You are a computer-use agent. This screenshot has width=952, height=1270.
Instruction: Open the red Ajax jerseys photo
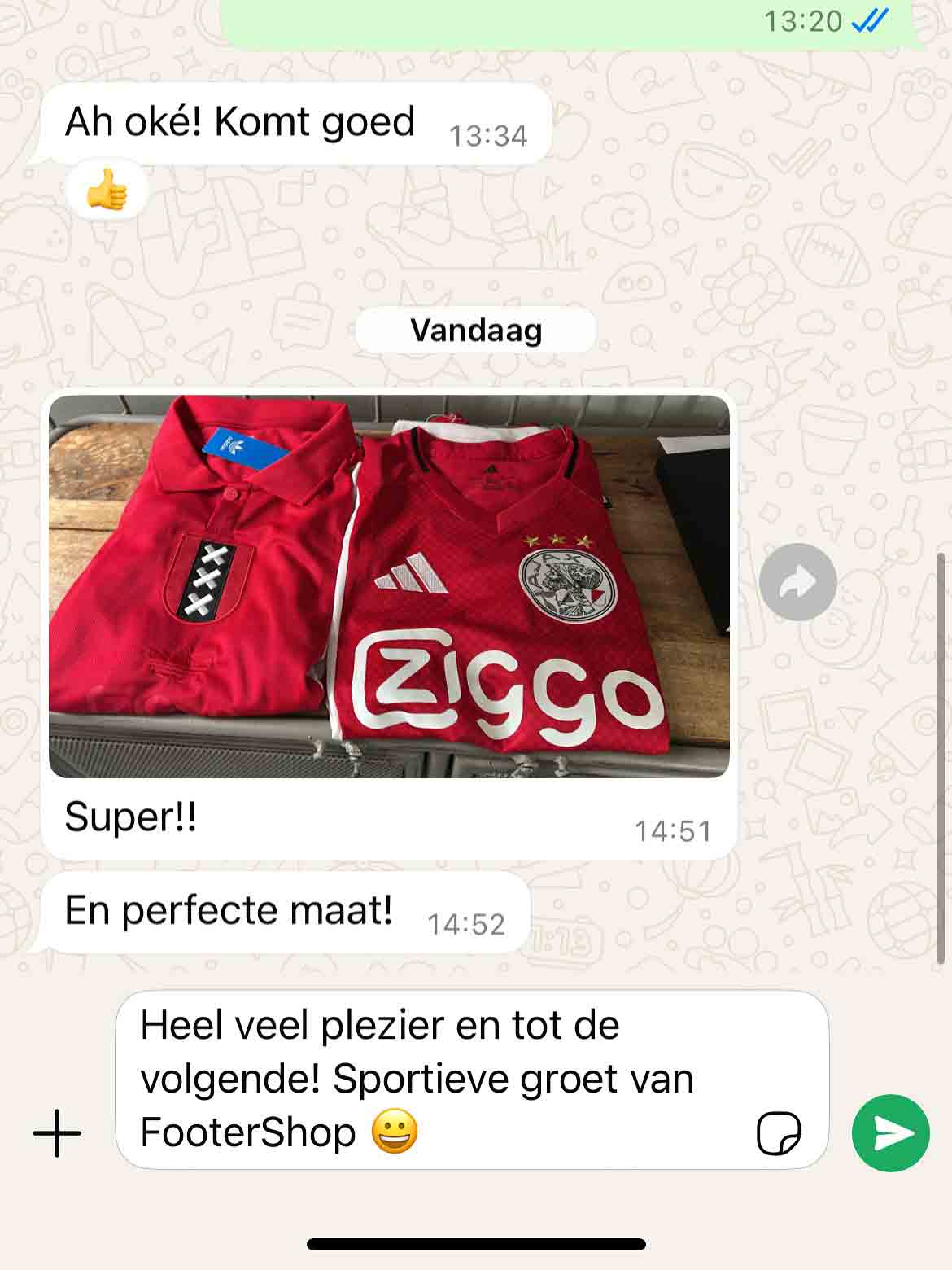389,586
